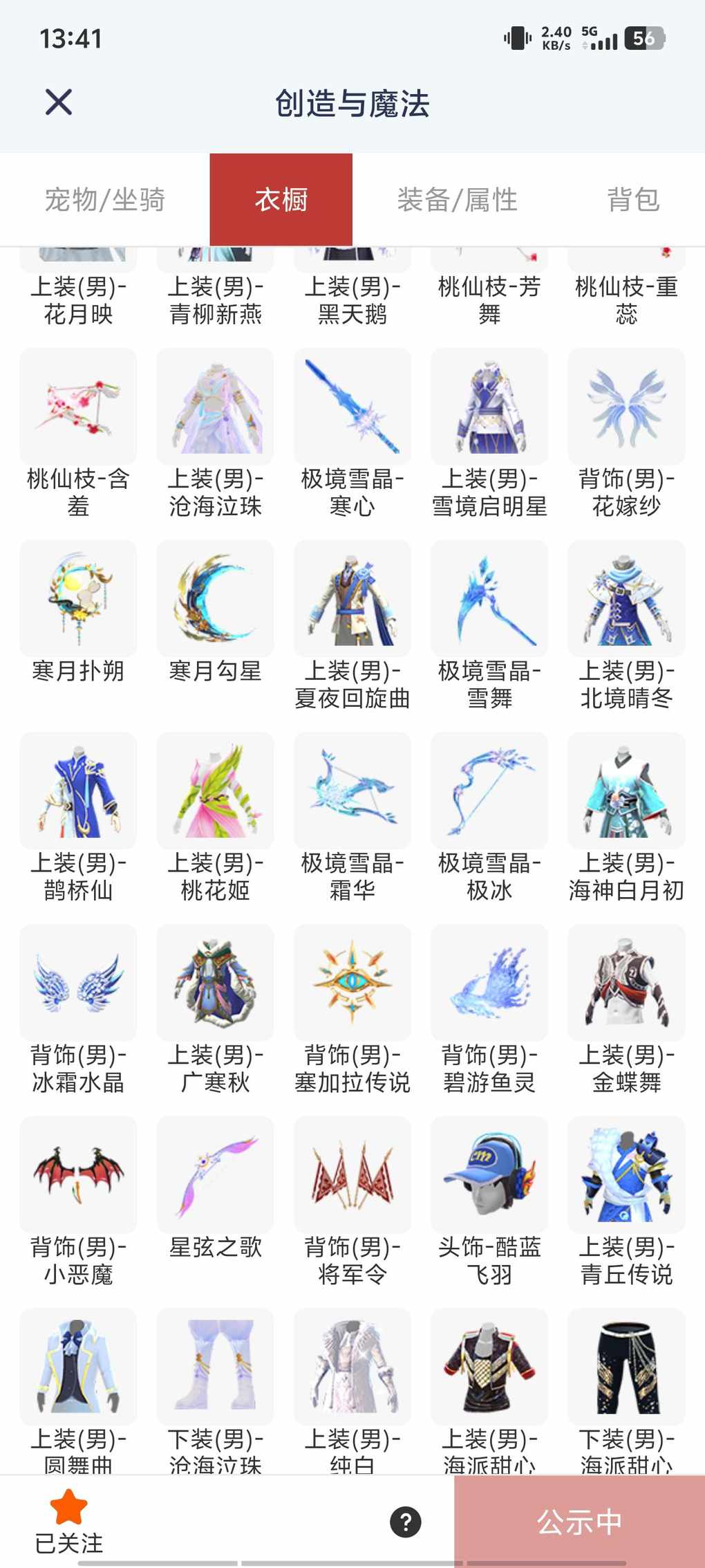Viewport: 705px width, 1568px height.
Task: Open the 桃仙枝-含羞 item
Action: click(78, 407)
